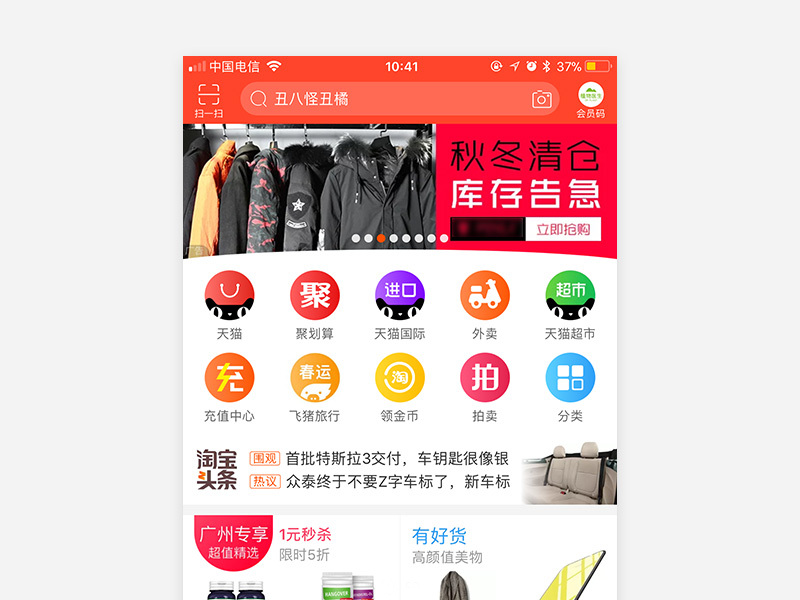
Task: Open 广州专享 1元秒杀 card
Action: pyautogui.click(x=292, y=557)
